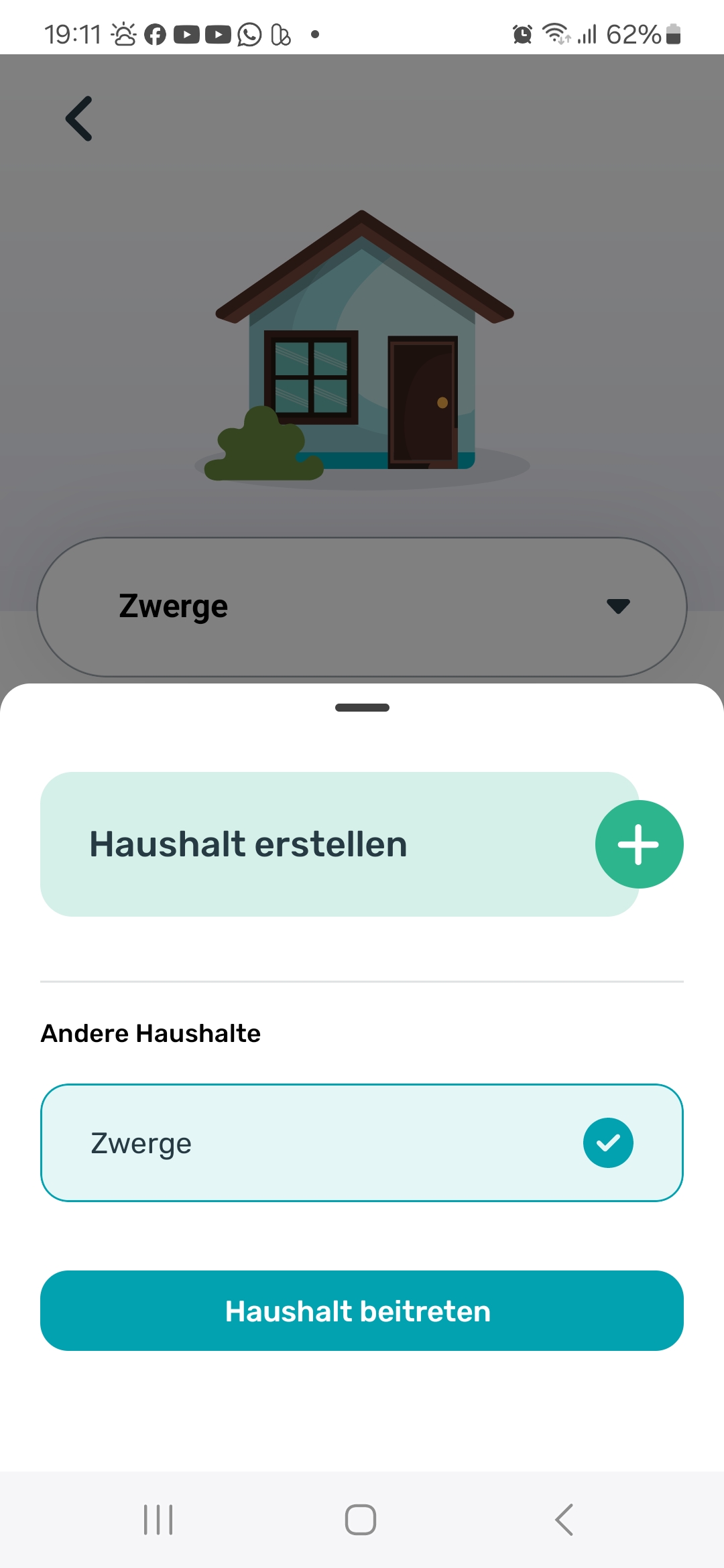Tap the bottom sheet drag handle
The image size is (724, 1568).
click(x=362, y=708)
